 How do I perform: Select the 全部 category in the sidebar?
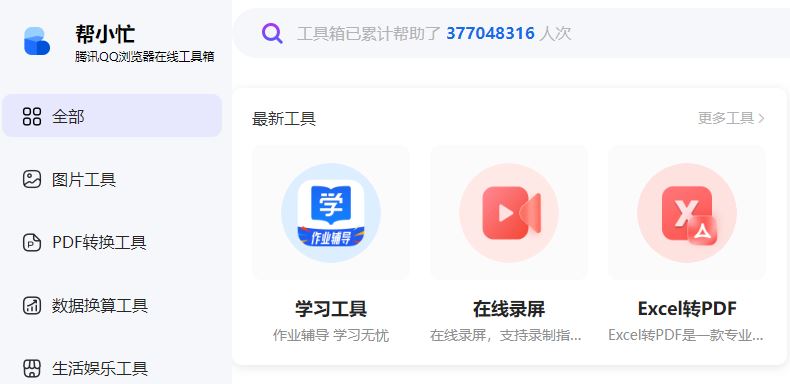[x=112, y=116]
